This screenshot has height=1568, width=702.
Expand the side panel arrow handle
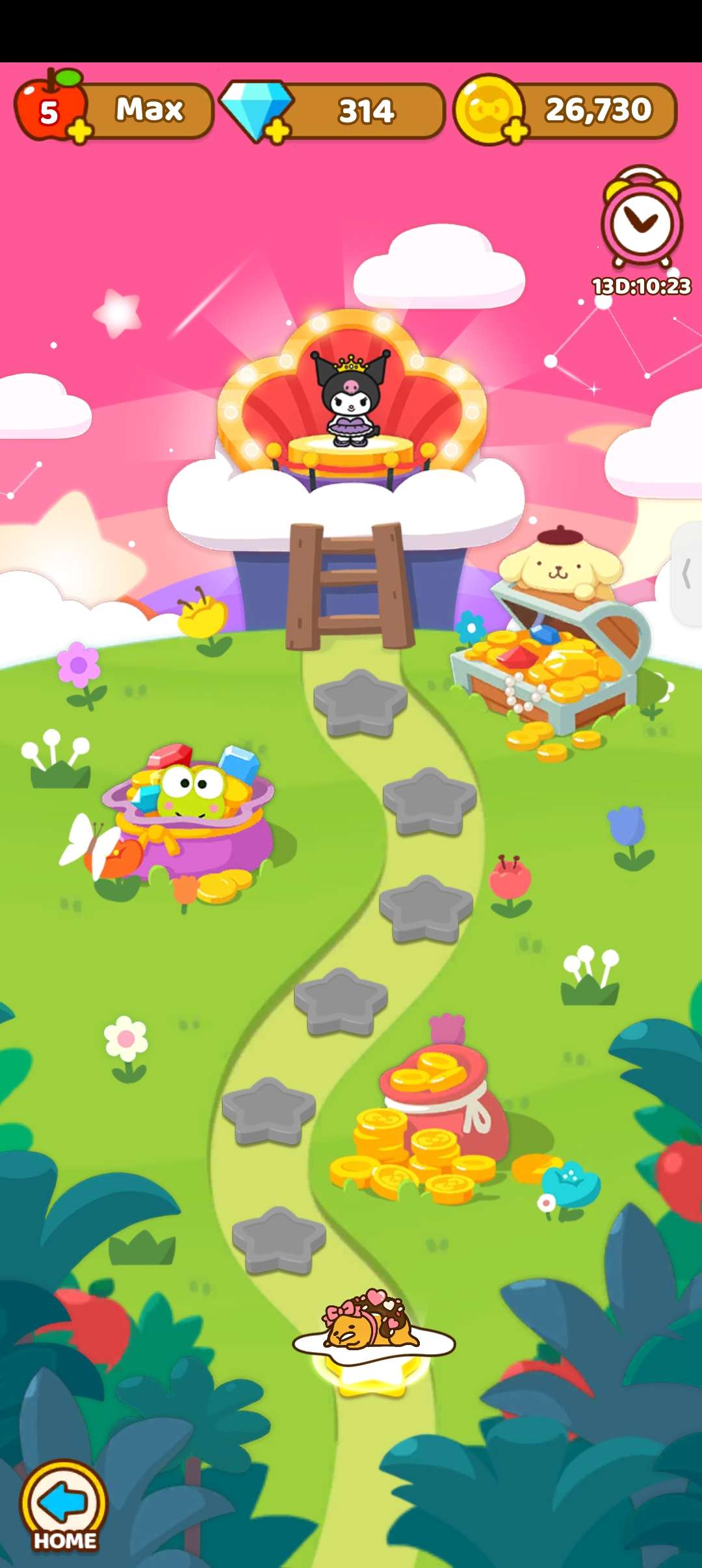point(686,574)
